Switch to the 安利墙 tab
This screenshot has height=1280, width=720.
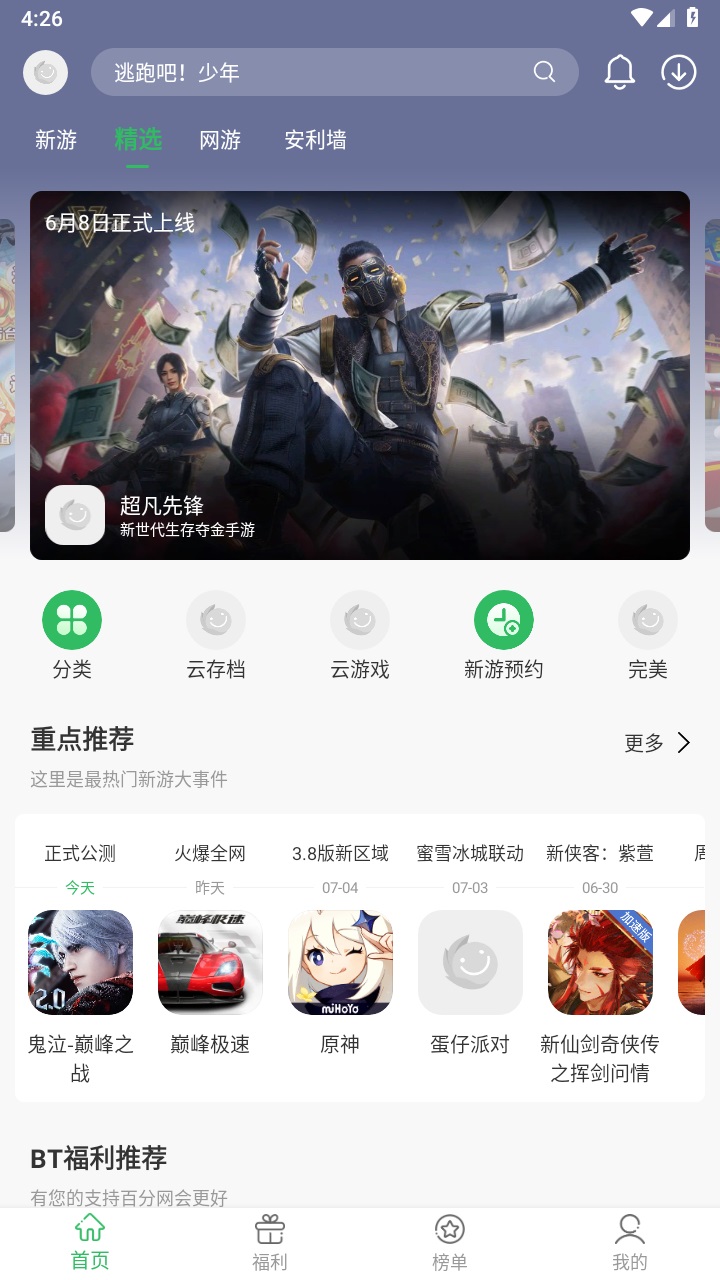[315, 140]
